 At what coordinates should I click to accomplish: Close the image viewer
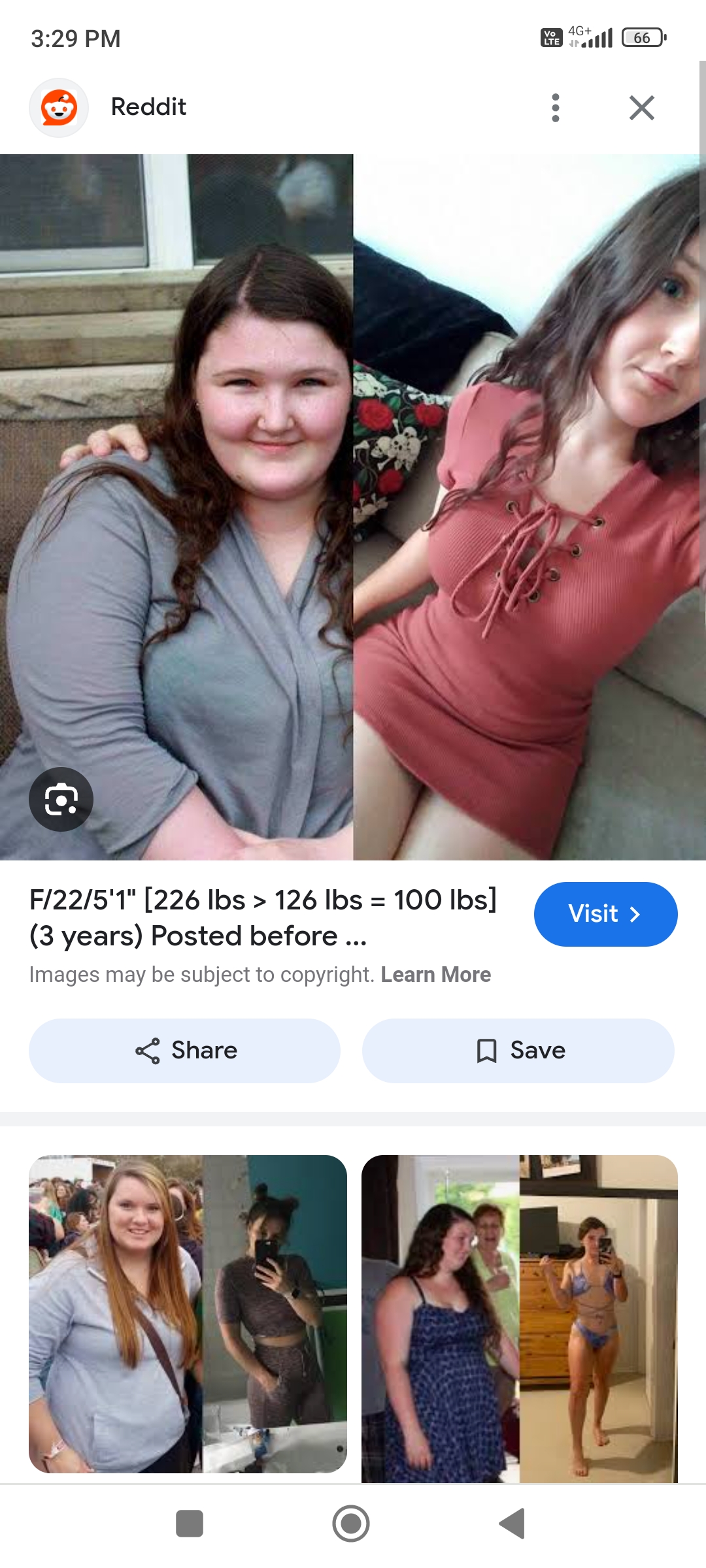[641, 108]
